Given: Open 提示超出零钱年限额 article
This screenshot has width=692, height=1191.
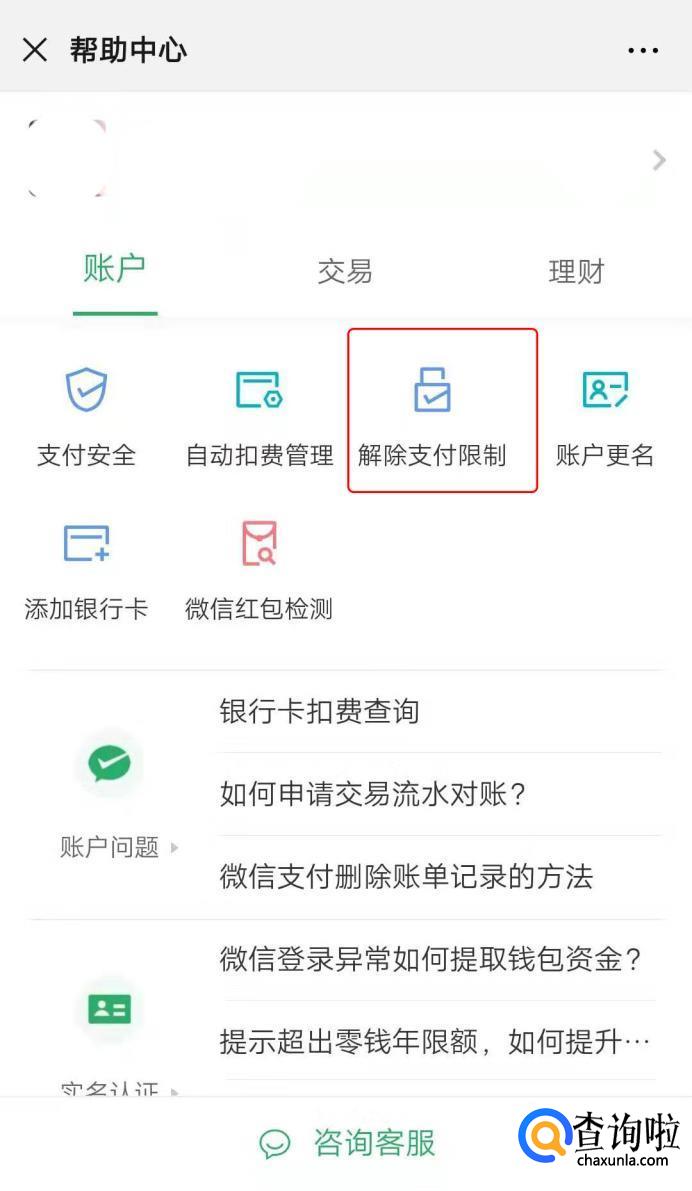Looking at the screenshot, I should pyautogui.click(x=435, y=1042).
